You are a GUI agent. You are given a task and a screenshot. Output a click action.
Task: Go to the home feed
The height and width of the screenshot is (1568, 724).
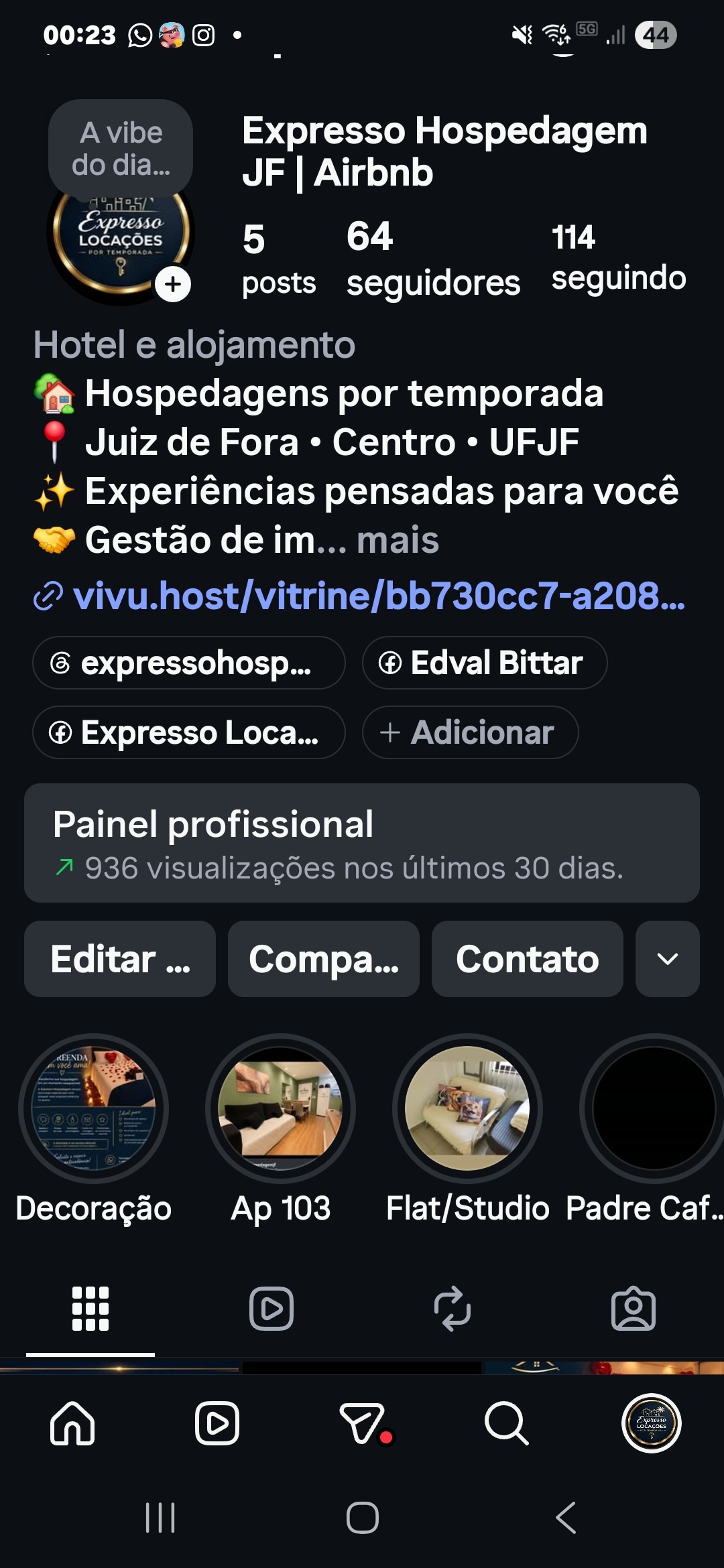(72, 1423)
